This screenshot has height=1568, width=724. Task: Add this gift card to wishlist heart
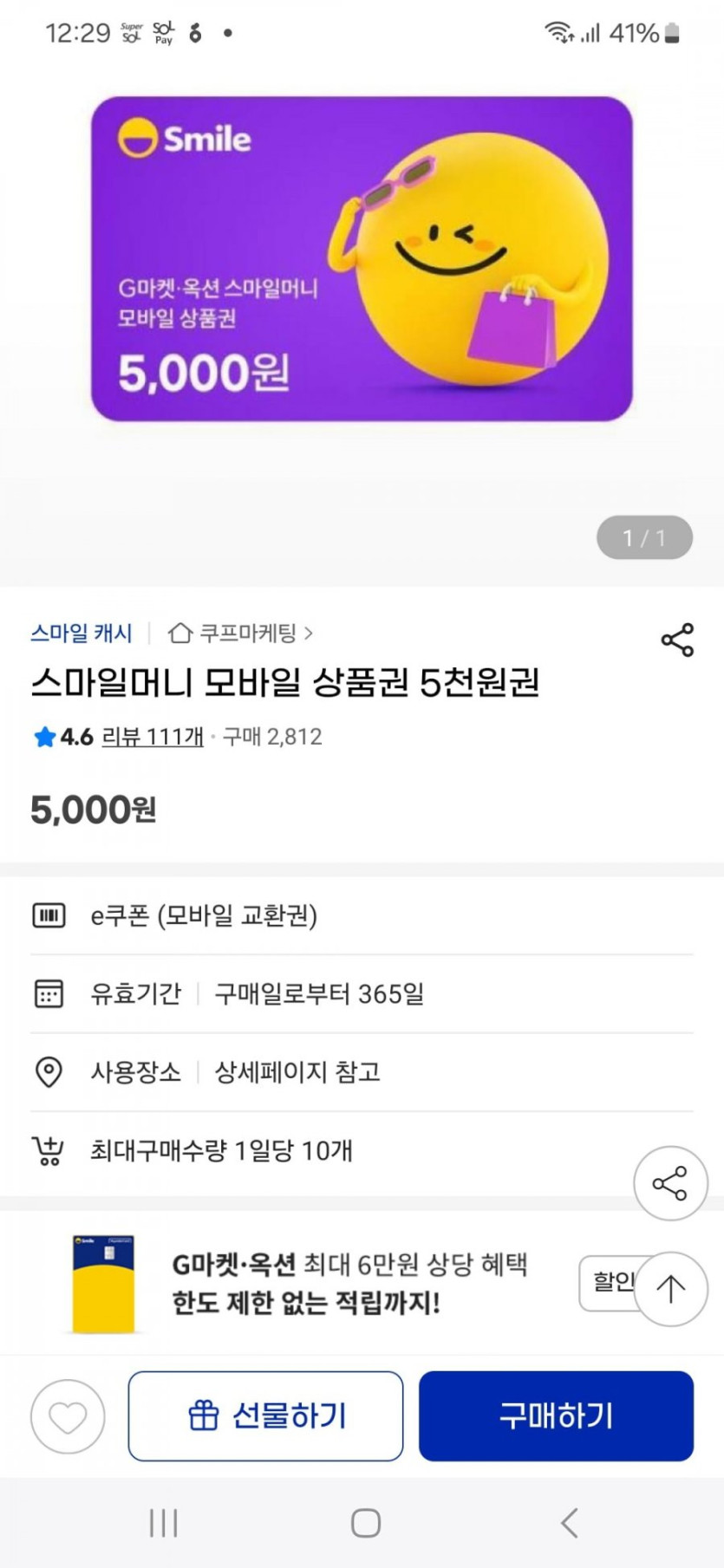[68, 1416]
